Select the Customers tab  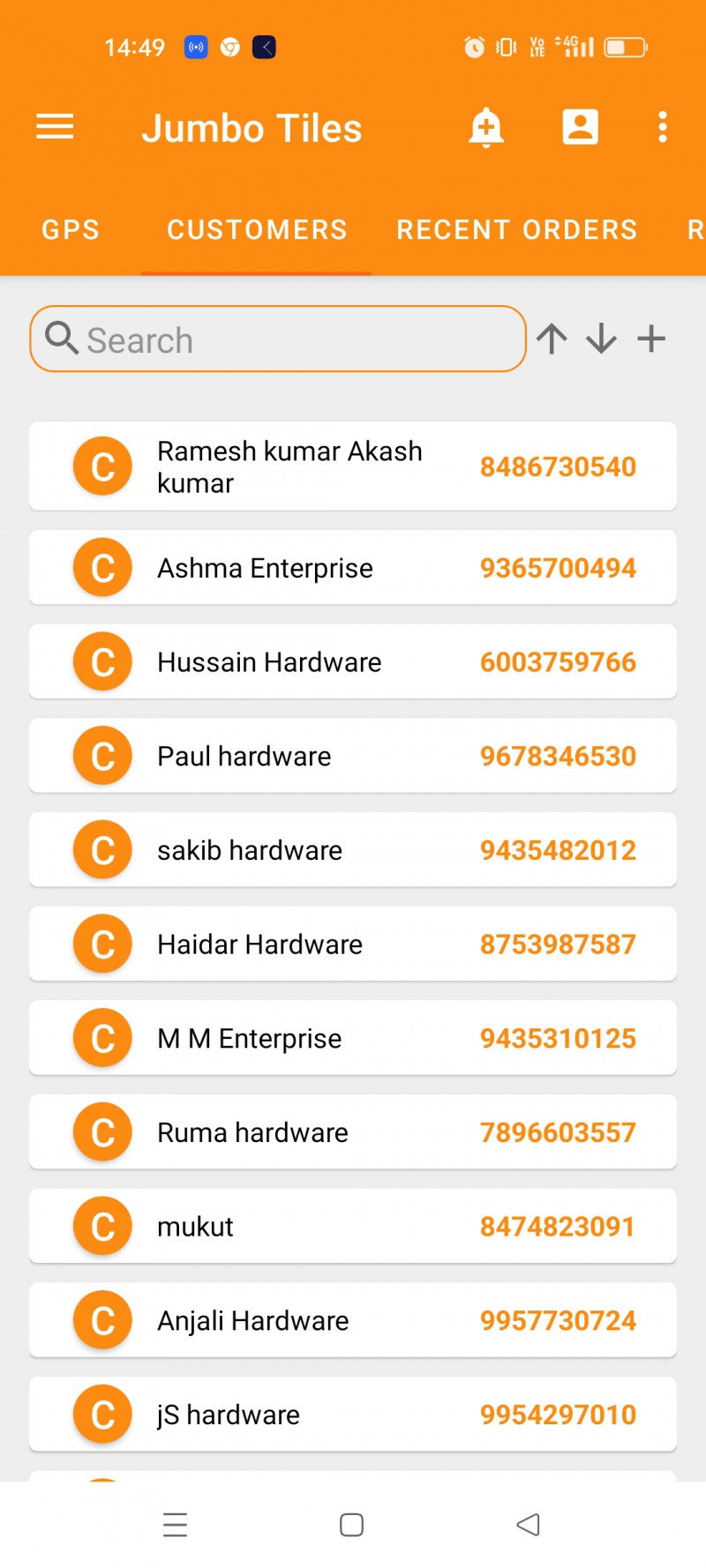(x=257, y=229)
